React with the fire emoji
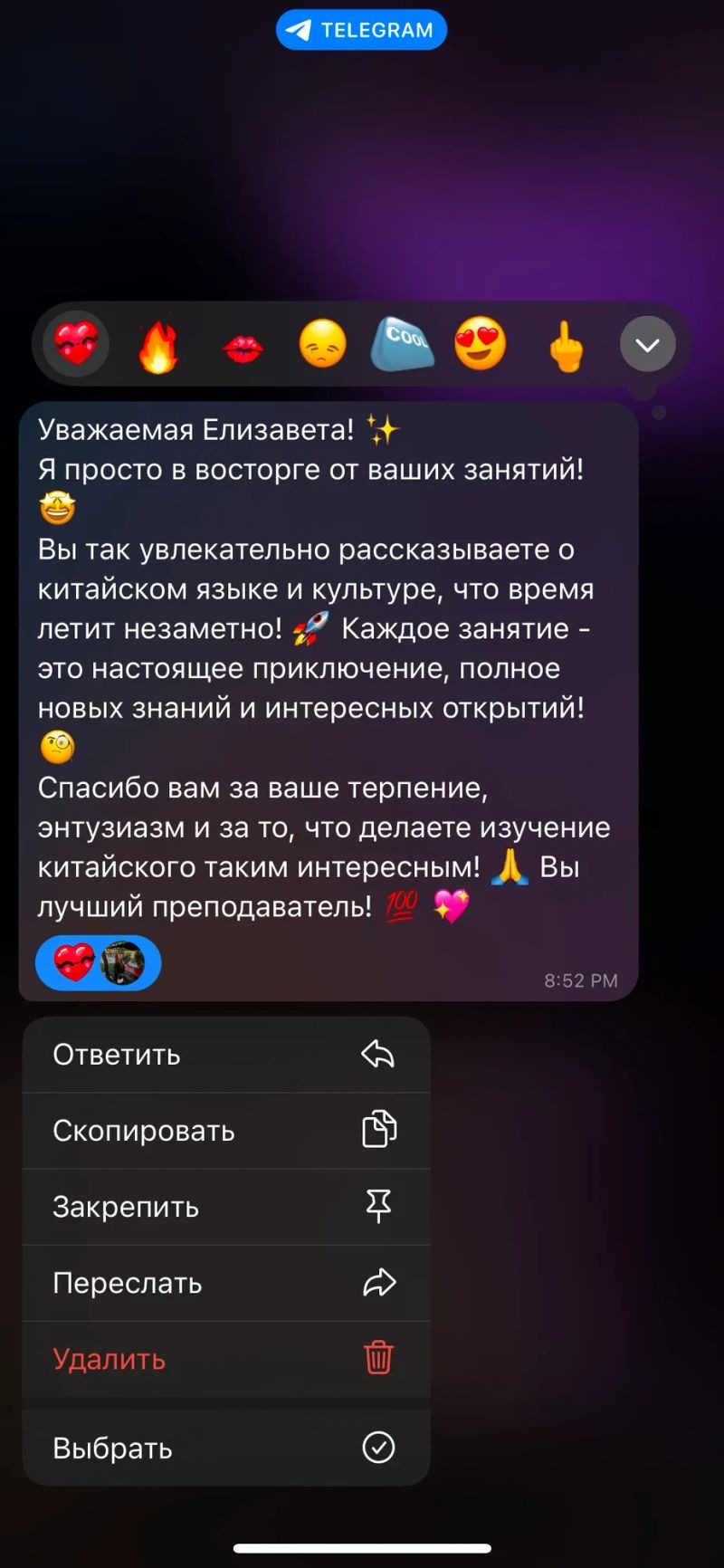The height and width of the screenshot is (1568, 724). coord(158,345)
